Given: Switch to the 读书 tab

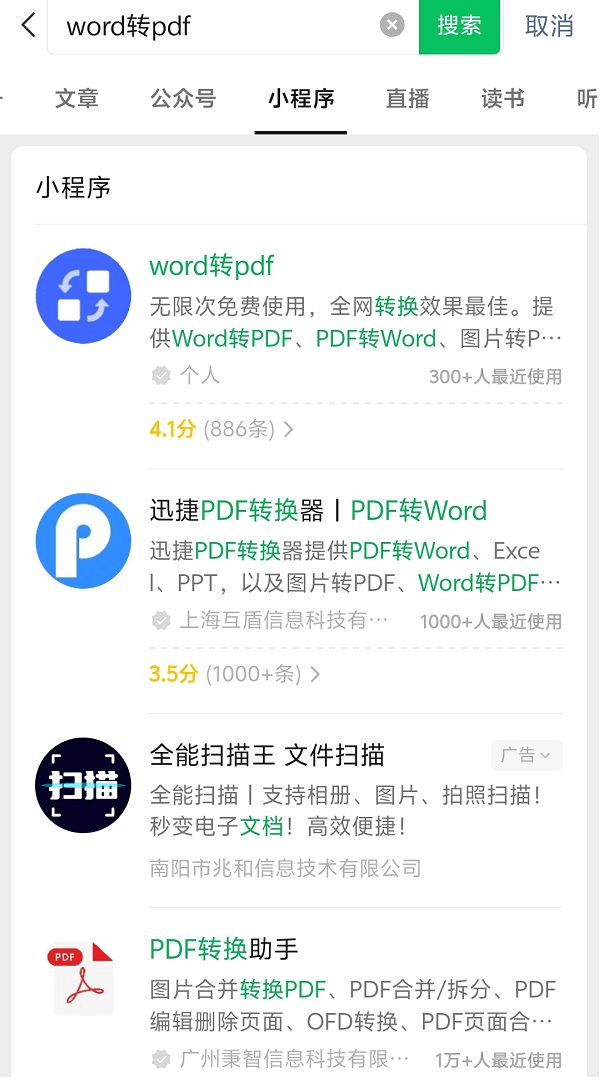Looking at the screenshot, I should [x=502, y=99].
